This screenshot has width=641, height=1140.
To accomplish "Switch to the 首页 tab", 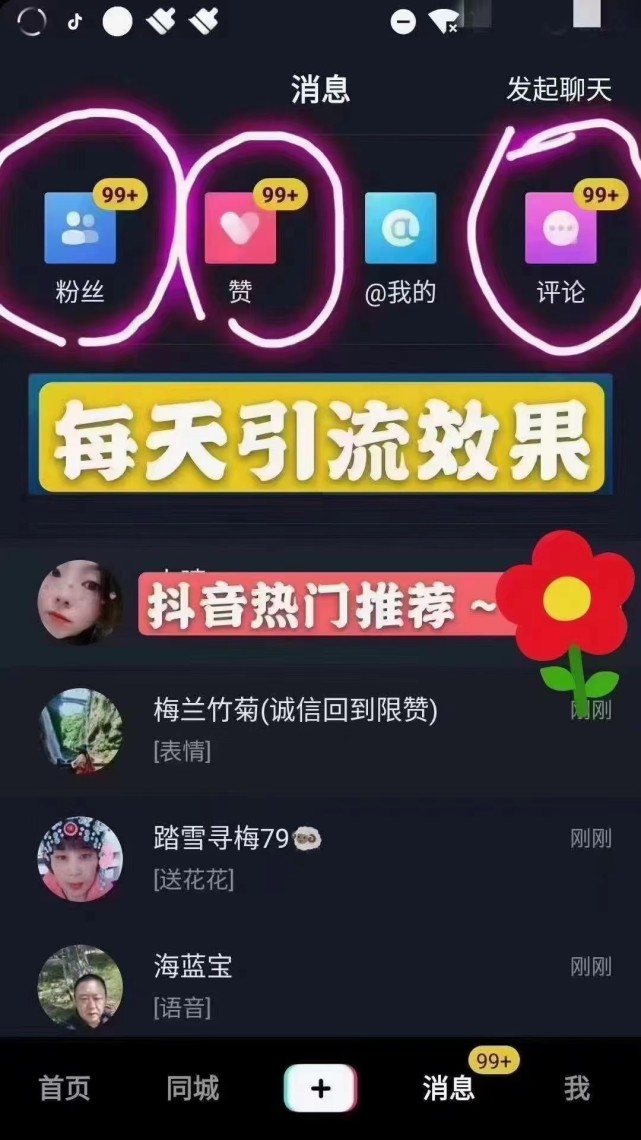I will (x=64, y=1088).
